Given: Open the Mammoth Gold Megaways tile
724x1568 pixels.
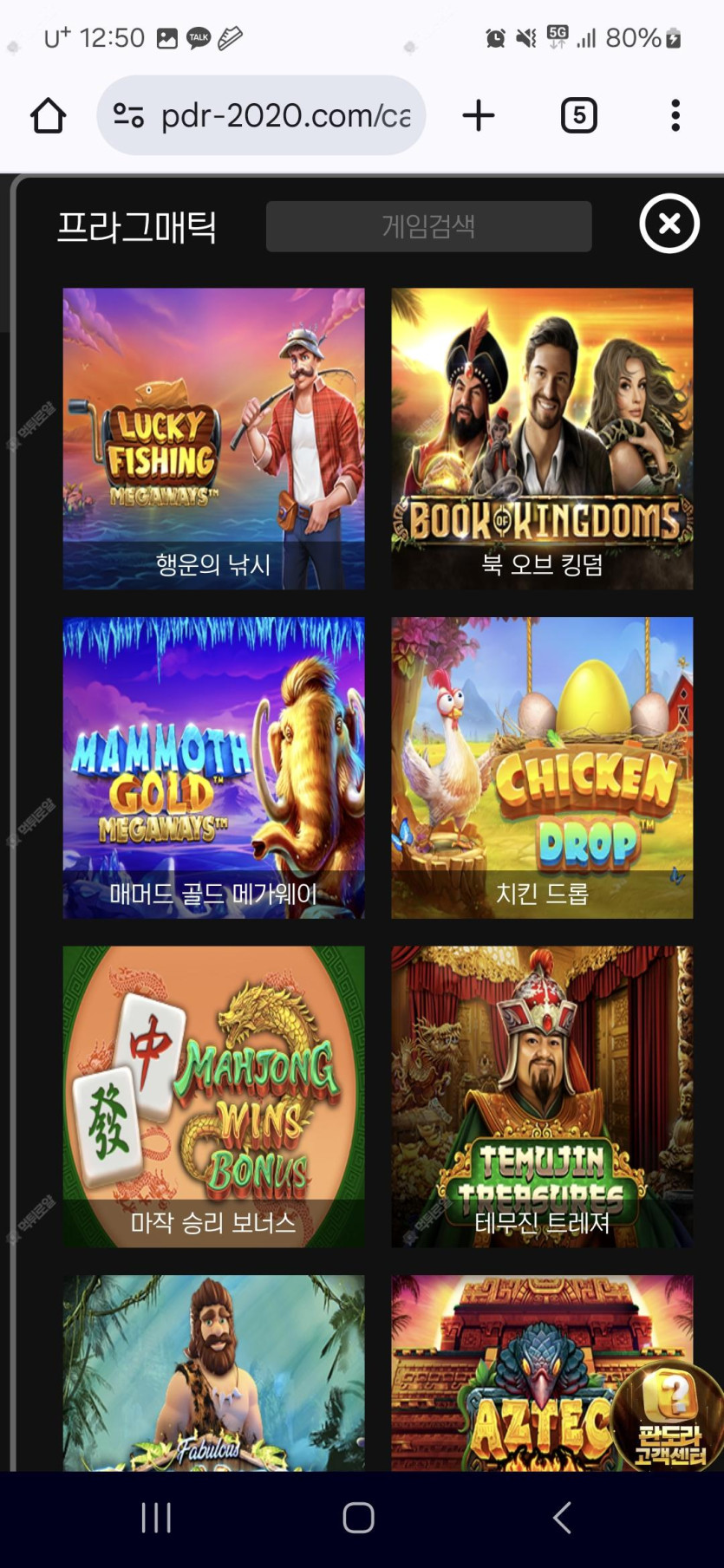Looking at the screenshot, I should pos(213,767).
